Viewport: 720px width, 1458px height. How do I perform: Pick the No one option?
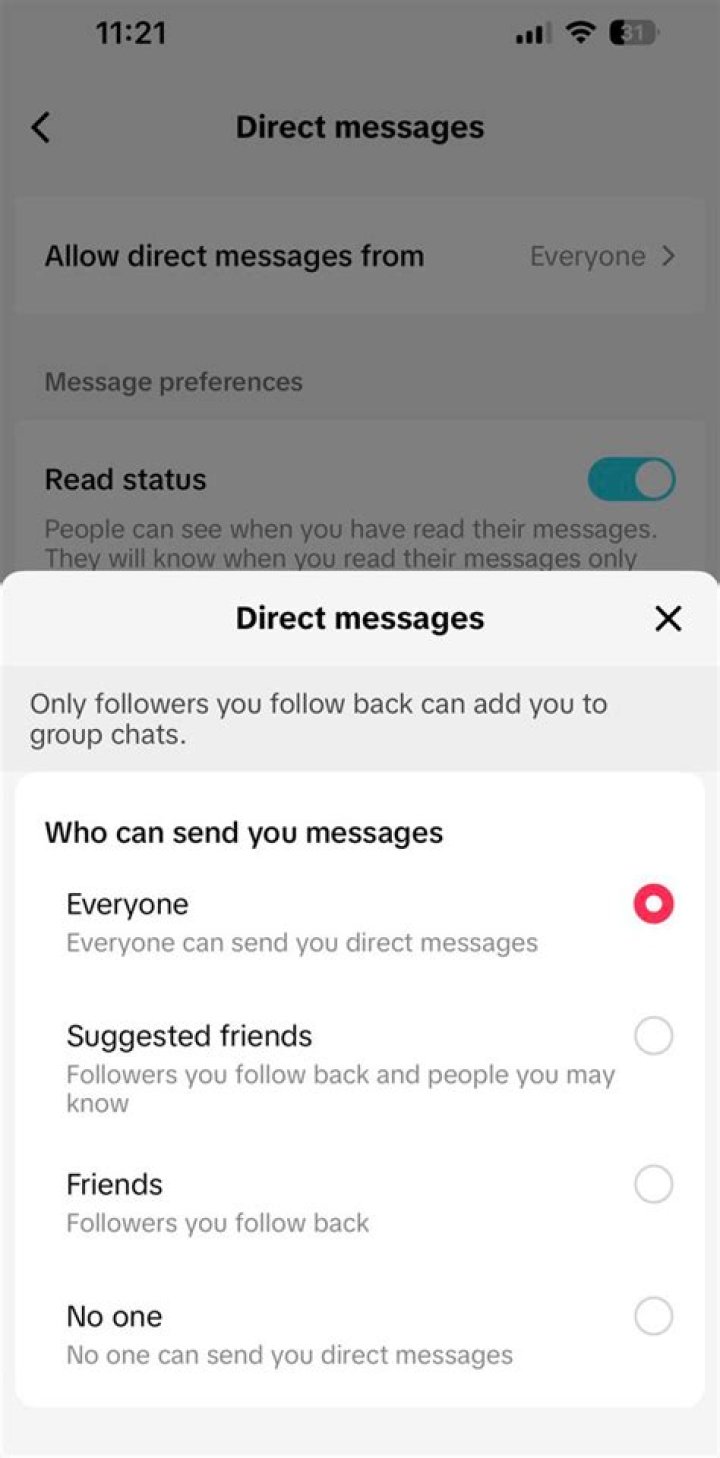tap(653, 1317)
